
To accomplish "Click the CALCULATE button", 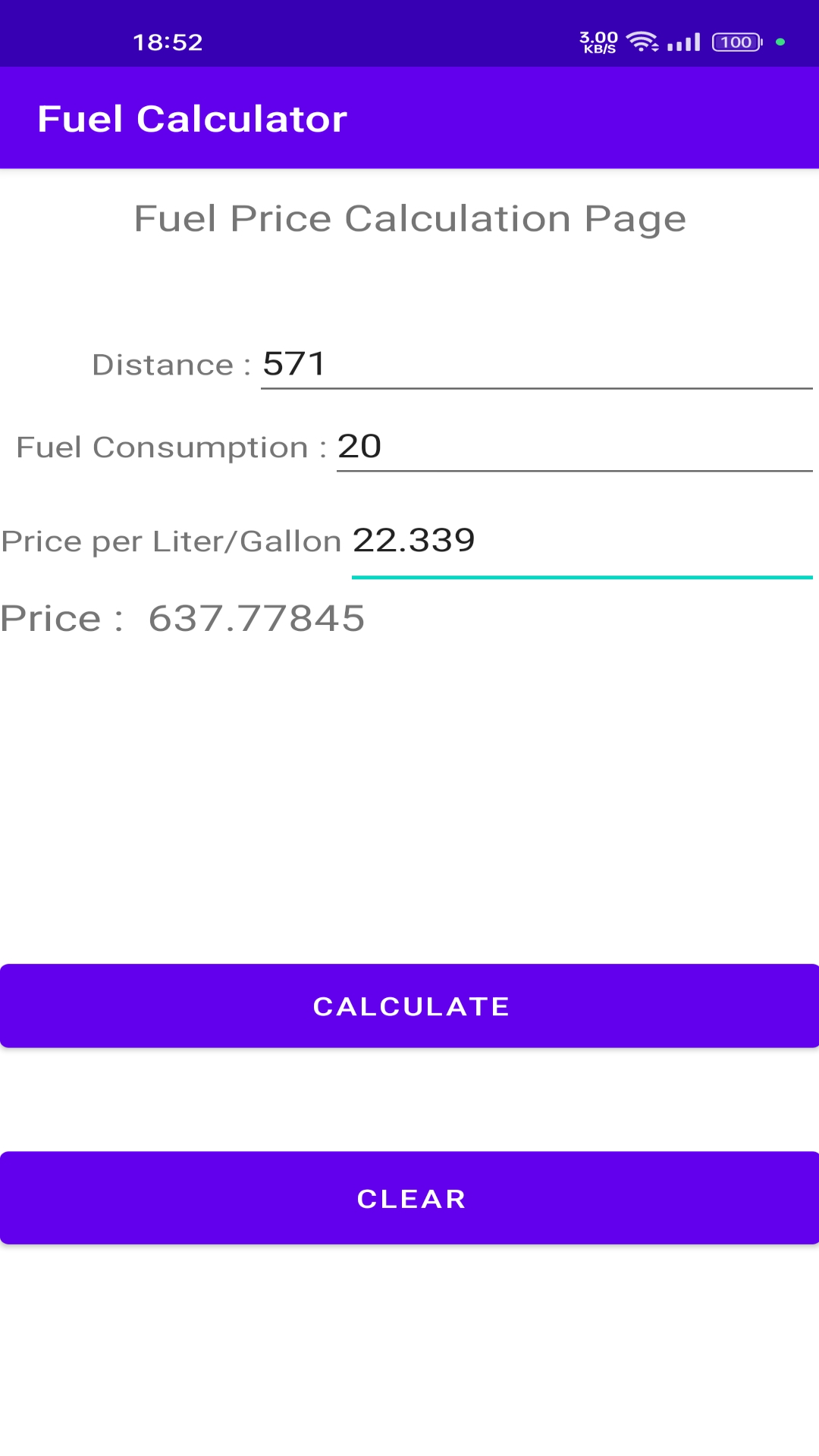I will (x=409, y=1006).
